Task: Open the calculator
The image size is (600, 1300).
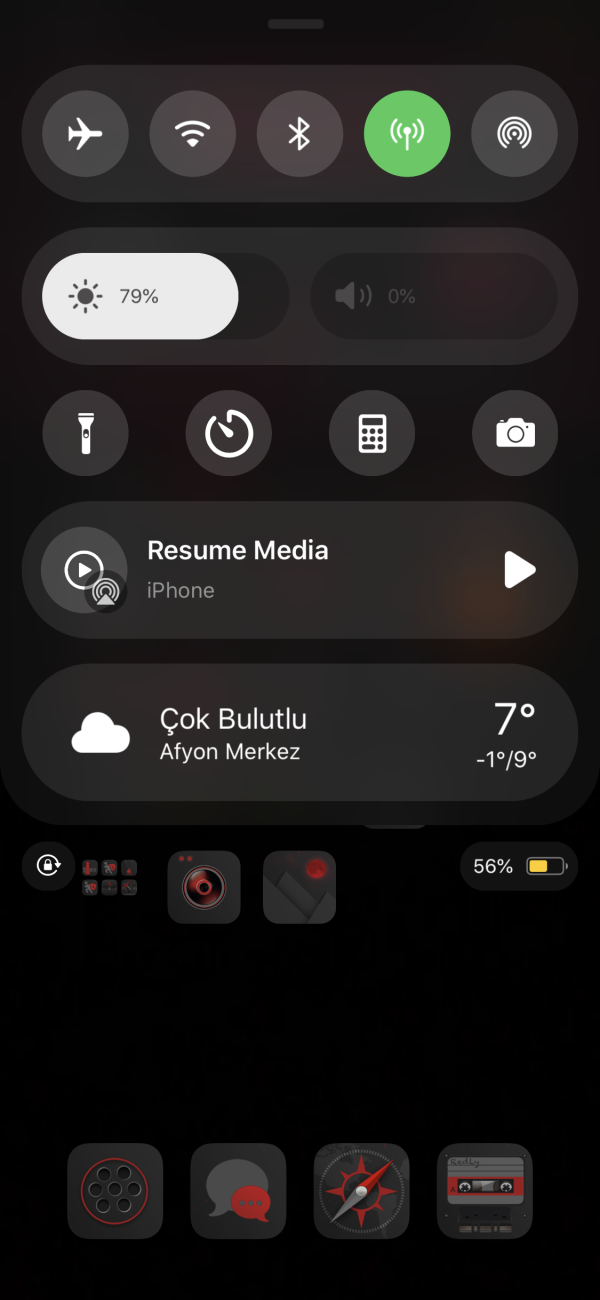Action: tap(371, 433)
